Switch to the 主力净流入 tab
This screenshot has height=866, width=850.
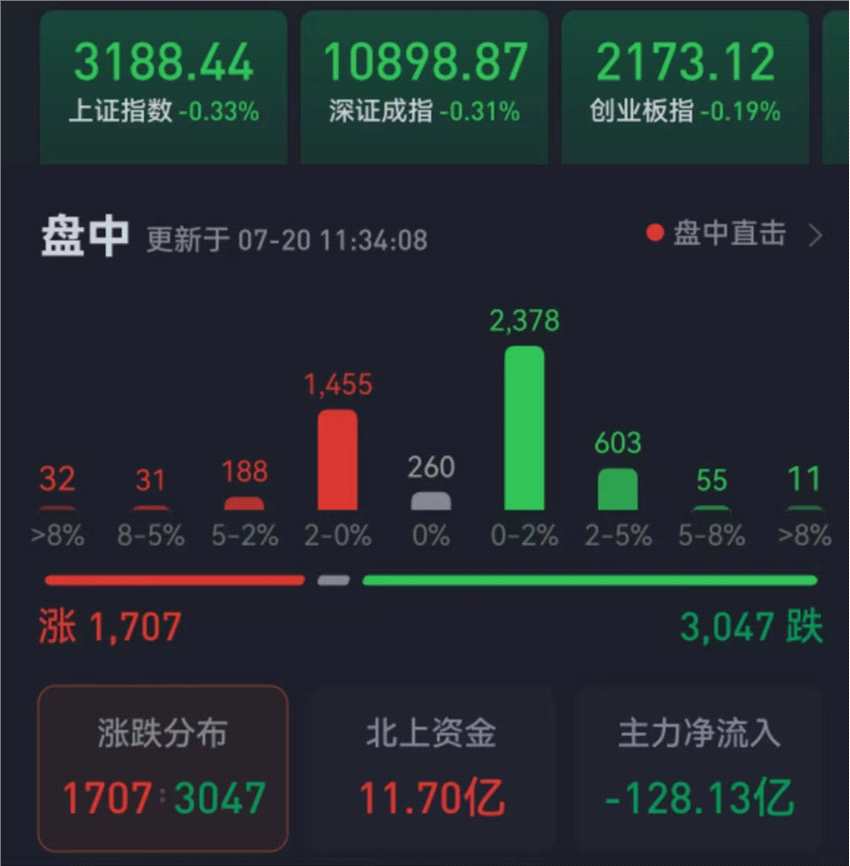[699, 768]
